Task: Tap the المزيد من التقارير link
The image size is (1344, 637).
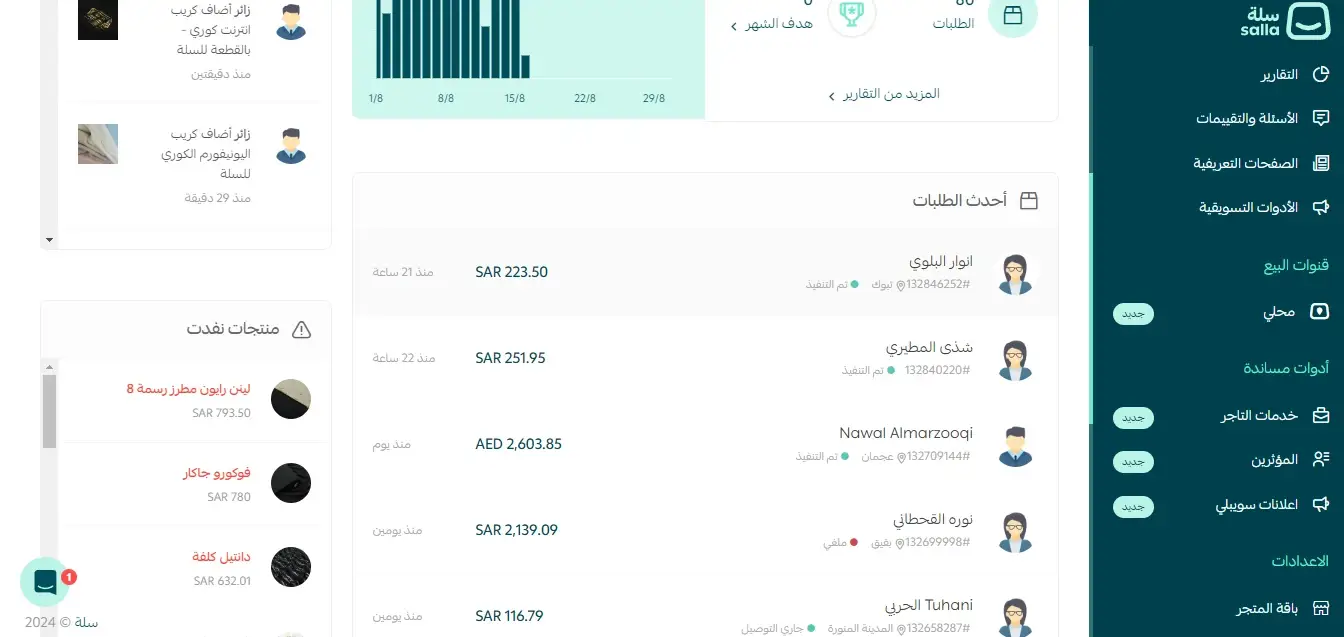Action: click(x=890, y=94)
